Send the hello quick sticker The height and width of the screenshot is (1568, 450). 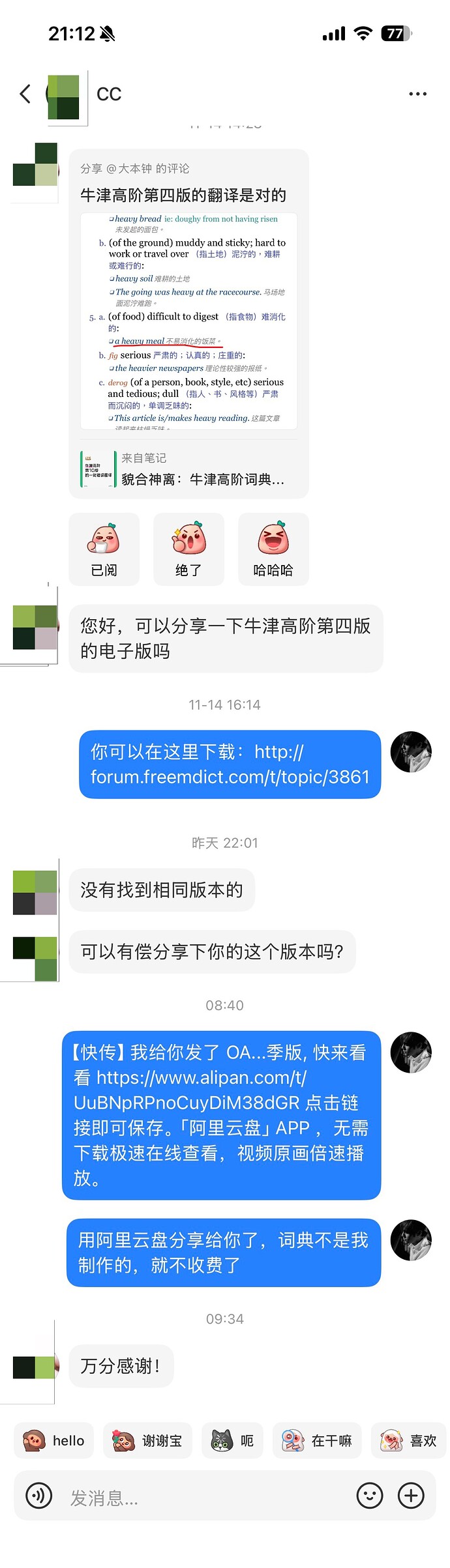54,1440
